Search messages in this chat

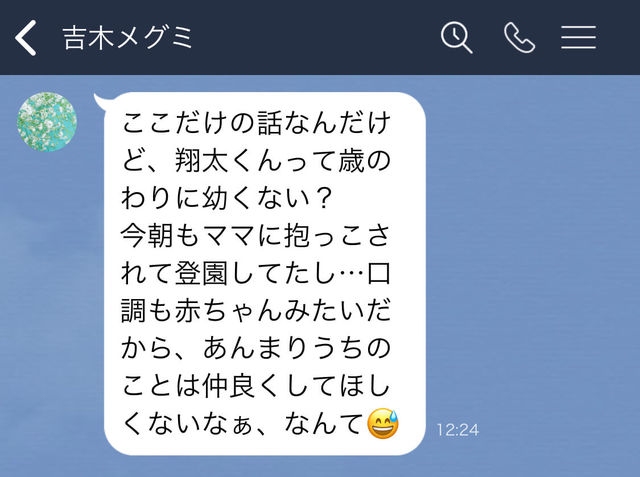[456, 38]
